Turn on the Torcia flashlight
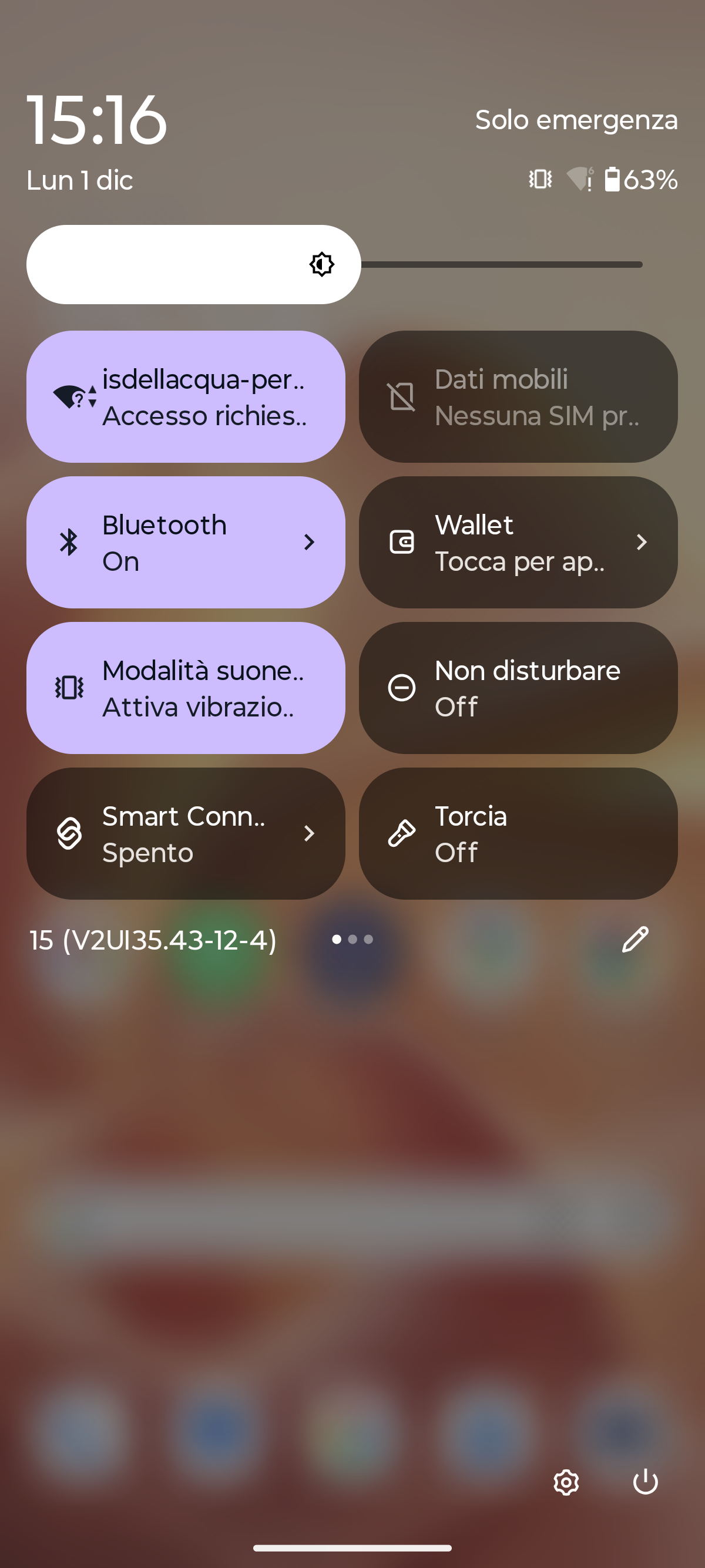 pyautogui.click(x=518, y=833)
